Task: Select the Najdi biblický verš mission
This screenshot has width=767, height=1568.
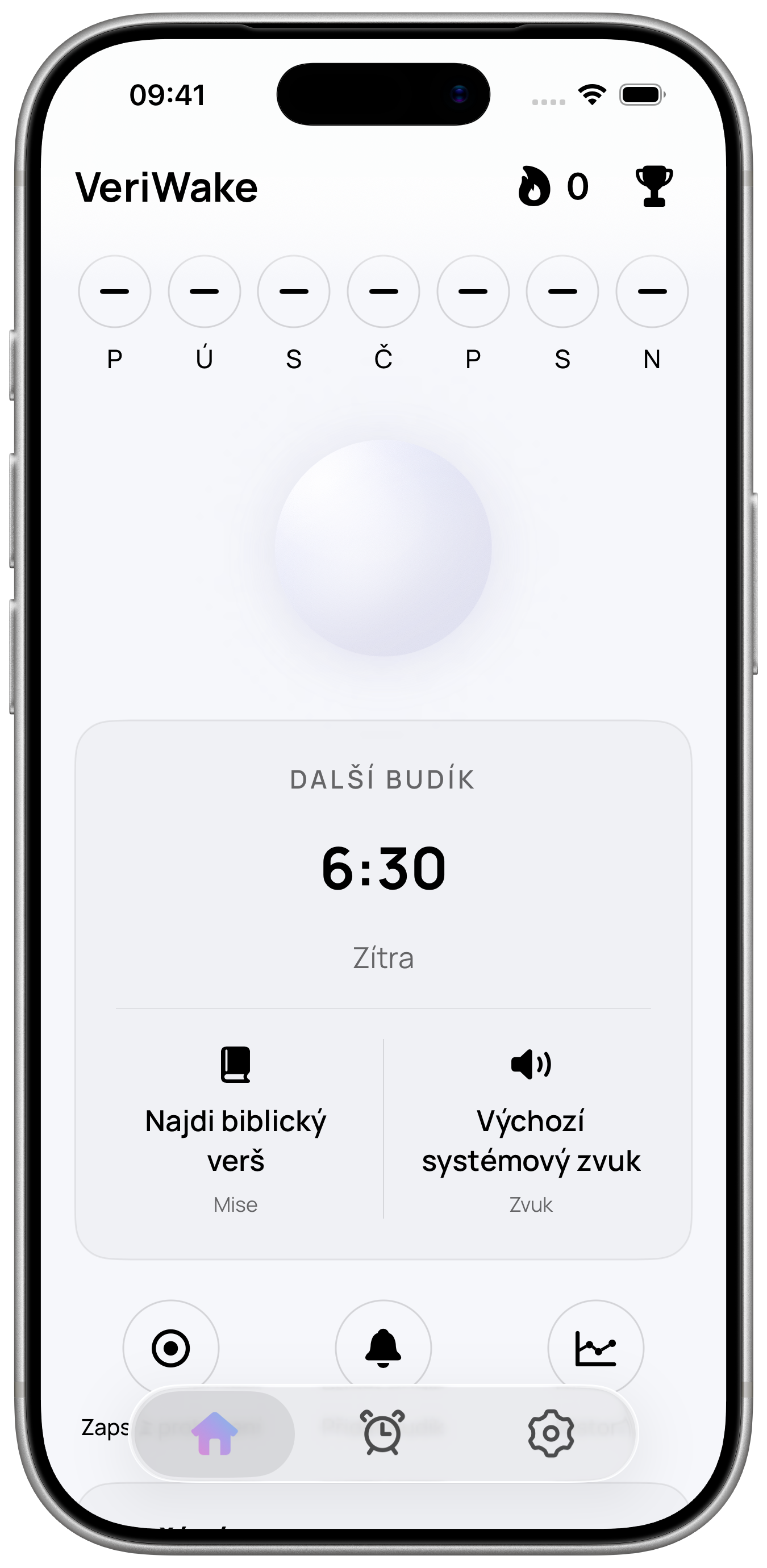Action: tap(236, 1131)
